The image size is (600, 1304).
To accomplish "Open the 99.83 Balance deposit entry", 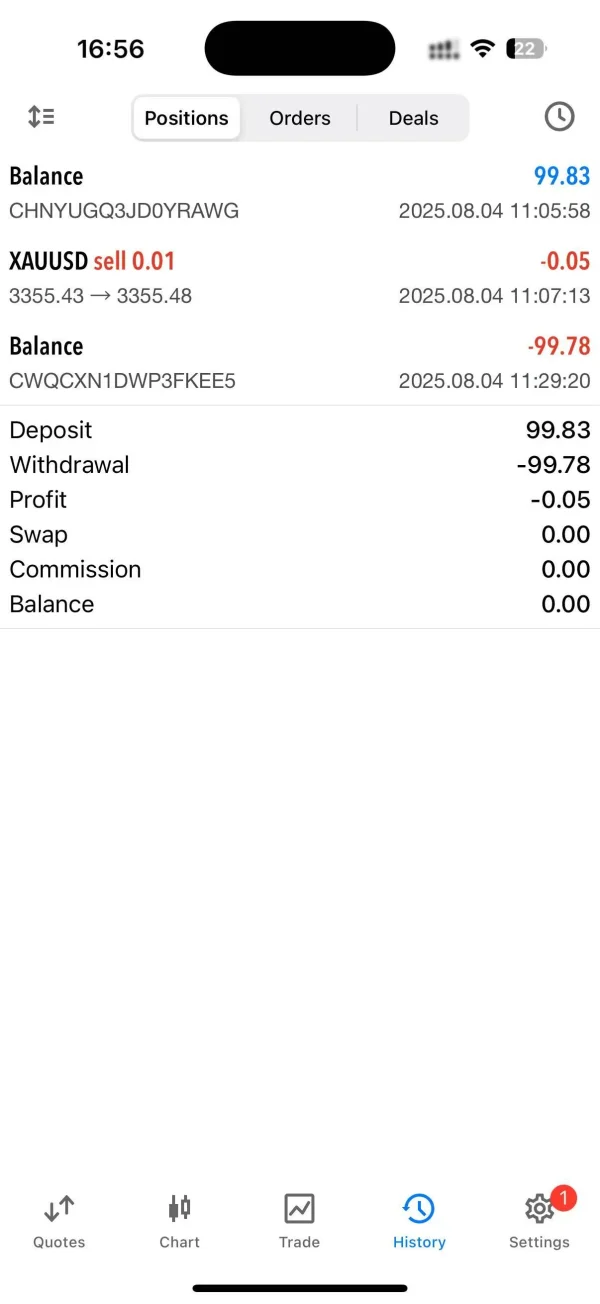I will (300, 193).
